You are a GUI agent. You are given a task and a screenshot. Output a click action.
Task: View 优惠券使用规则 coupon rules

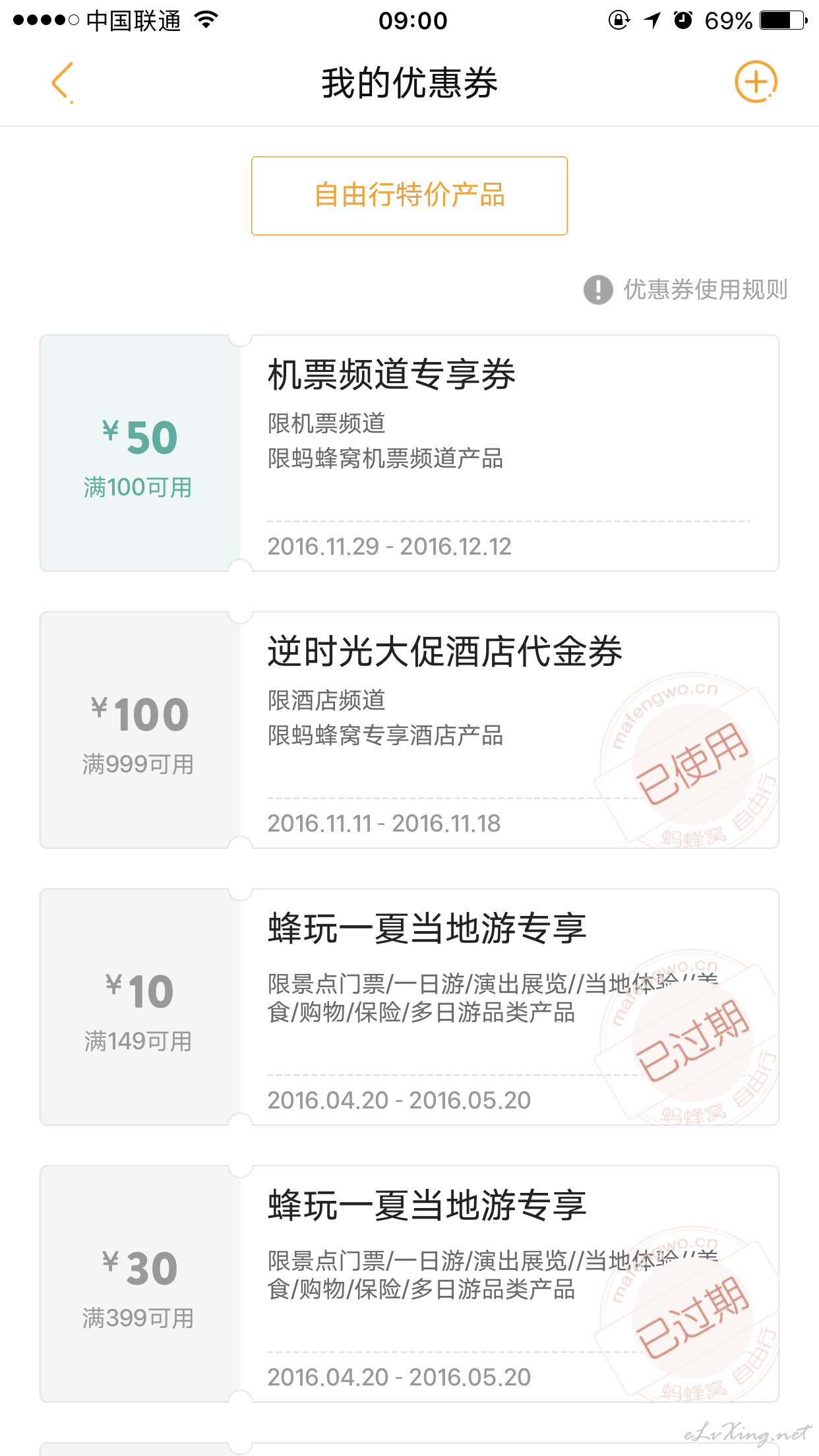685,289
